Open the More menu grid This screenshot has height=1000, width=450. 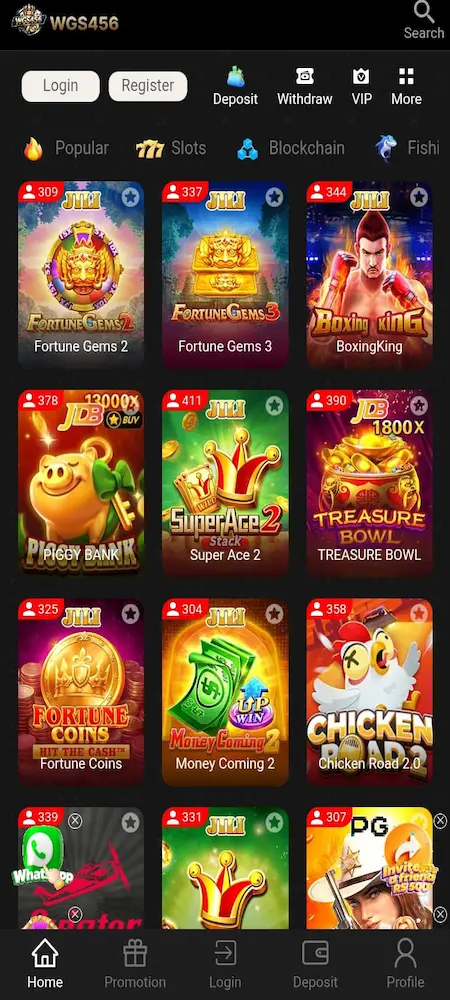pos(407,86)
